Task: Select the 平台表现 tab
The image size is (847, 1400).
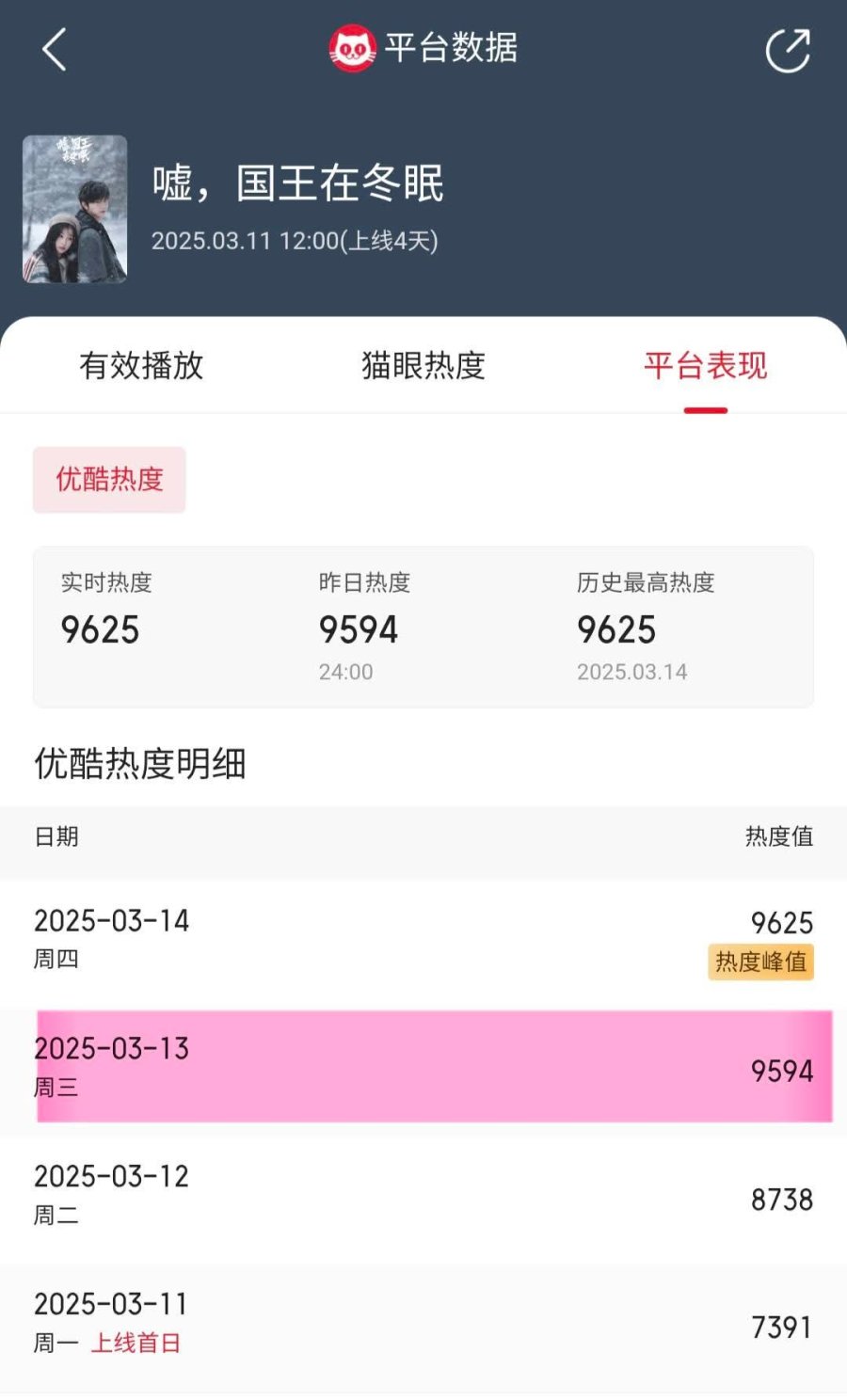Action: (706, 365)
